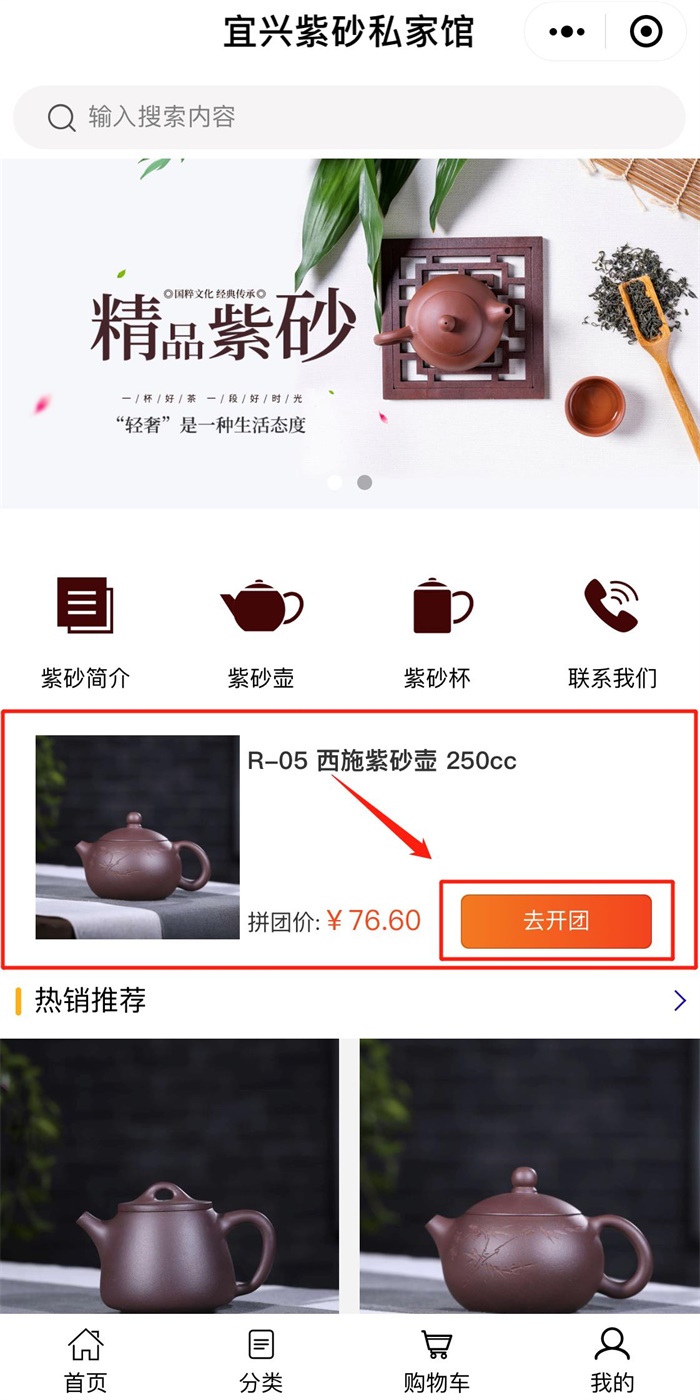Open the R-05 西施紫砂壶 product image
The height and width of the screenshot is (1400, 700).
[137, 838]
